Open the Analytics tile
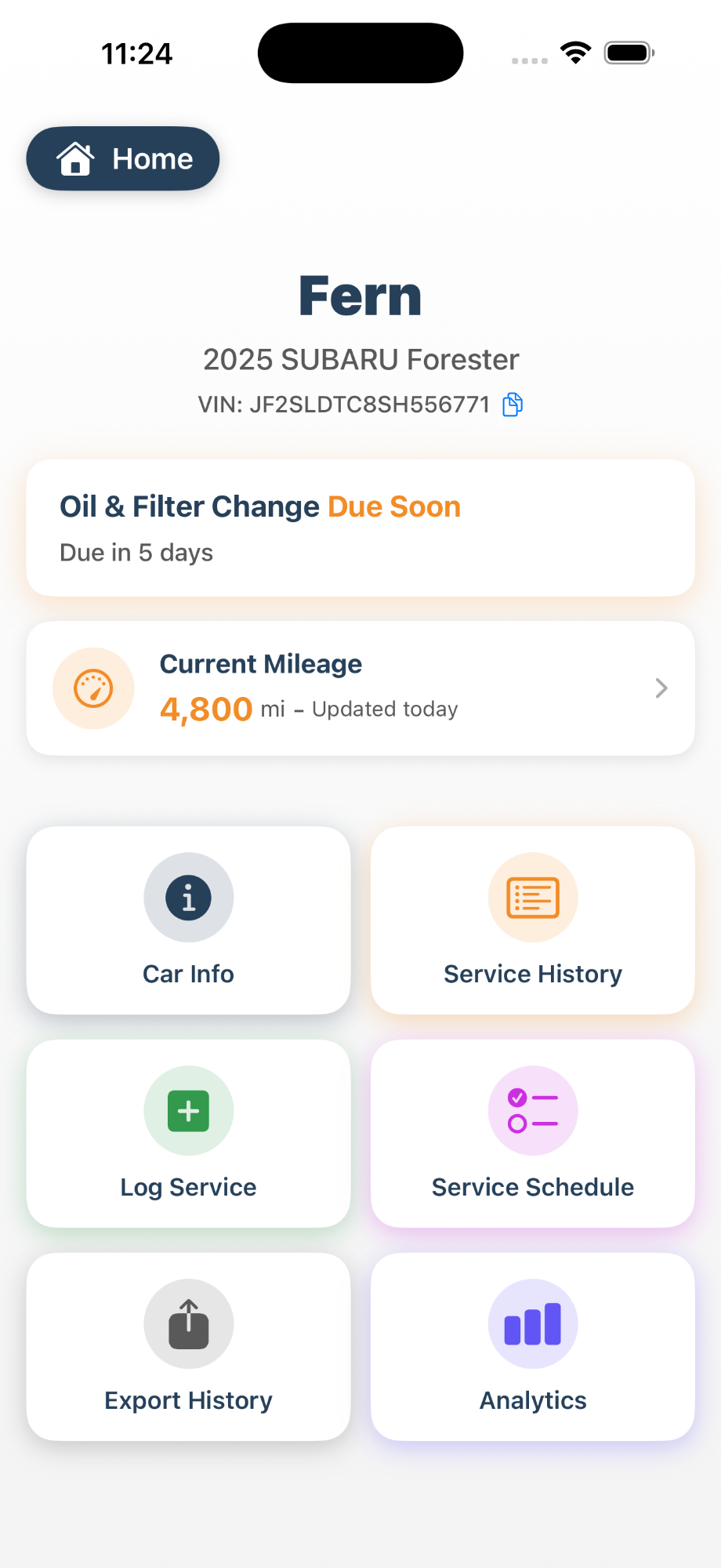 tap(532, 1347)
